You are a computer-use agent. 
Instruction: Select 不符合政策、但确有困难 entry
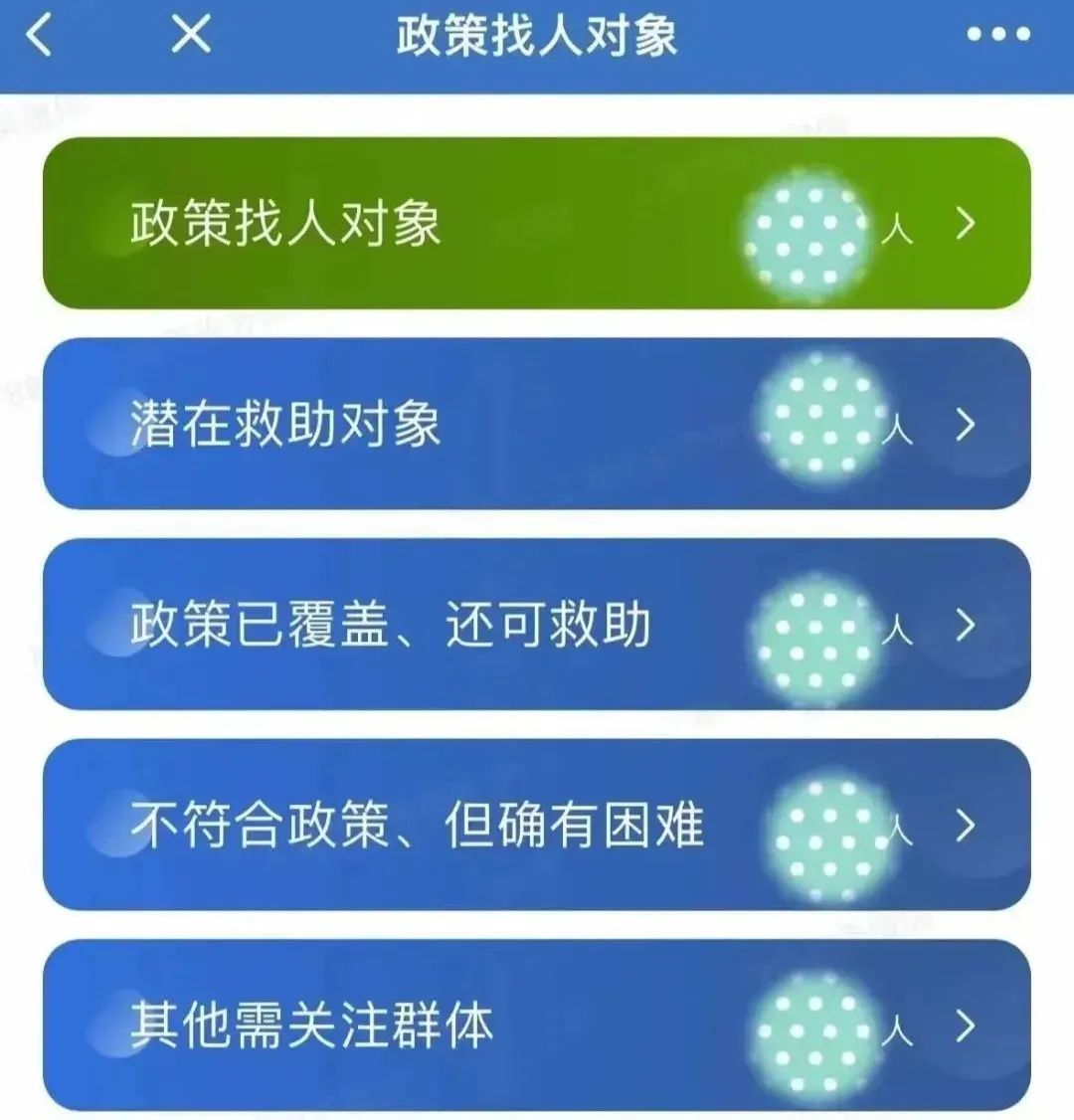[537, 826]
